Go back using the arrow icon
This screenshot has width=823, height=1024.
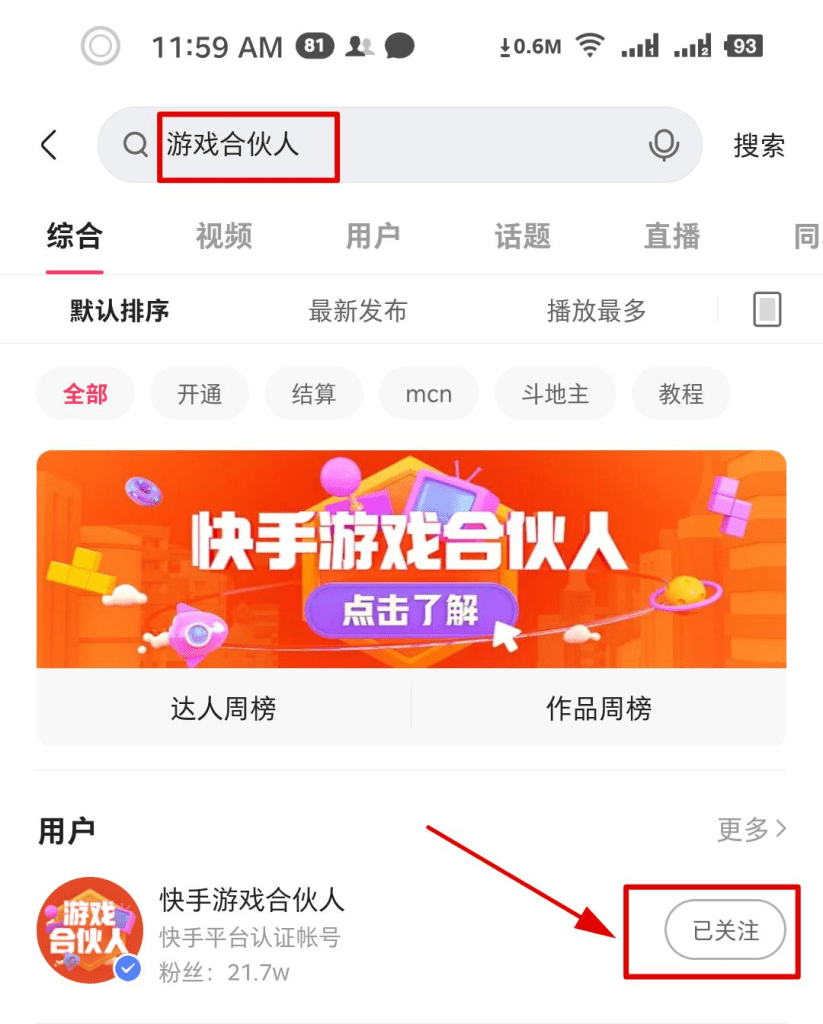(49, 145)
